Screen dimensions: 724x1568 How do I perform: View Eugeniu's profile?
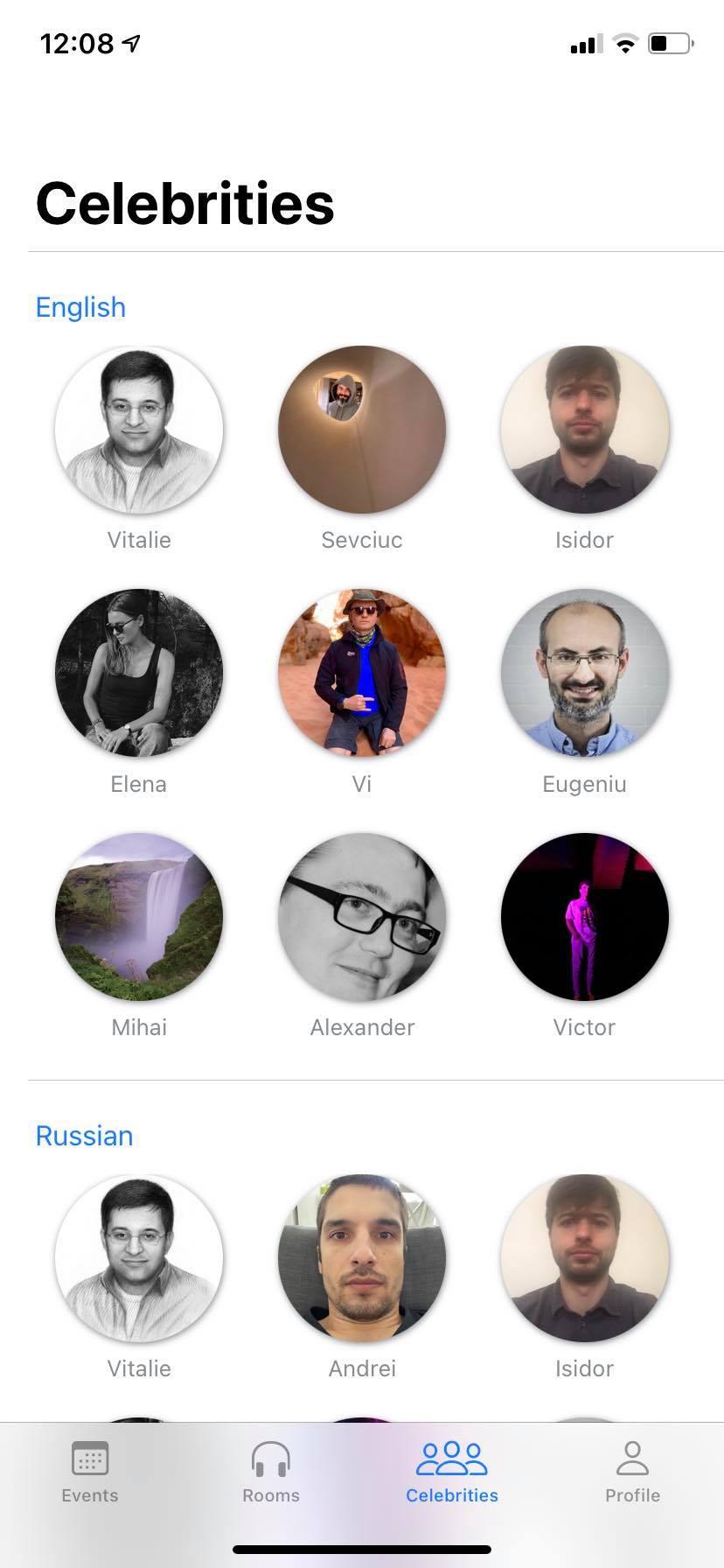pyautogui.click(x=584, y=673)
